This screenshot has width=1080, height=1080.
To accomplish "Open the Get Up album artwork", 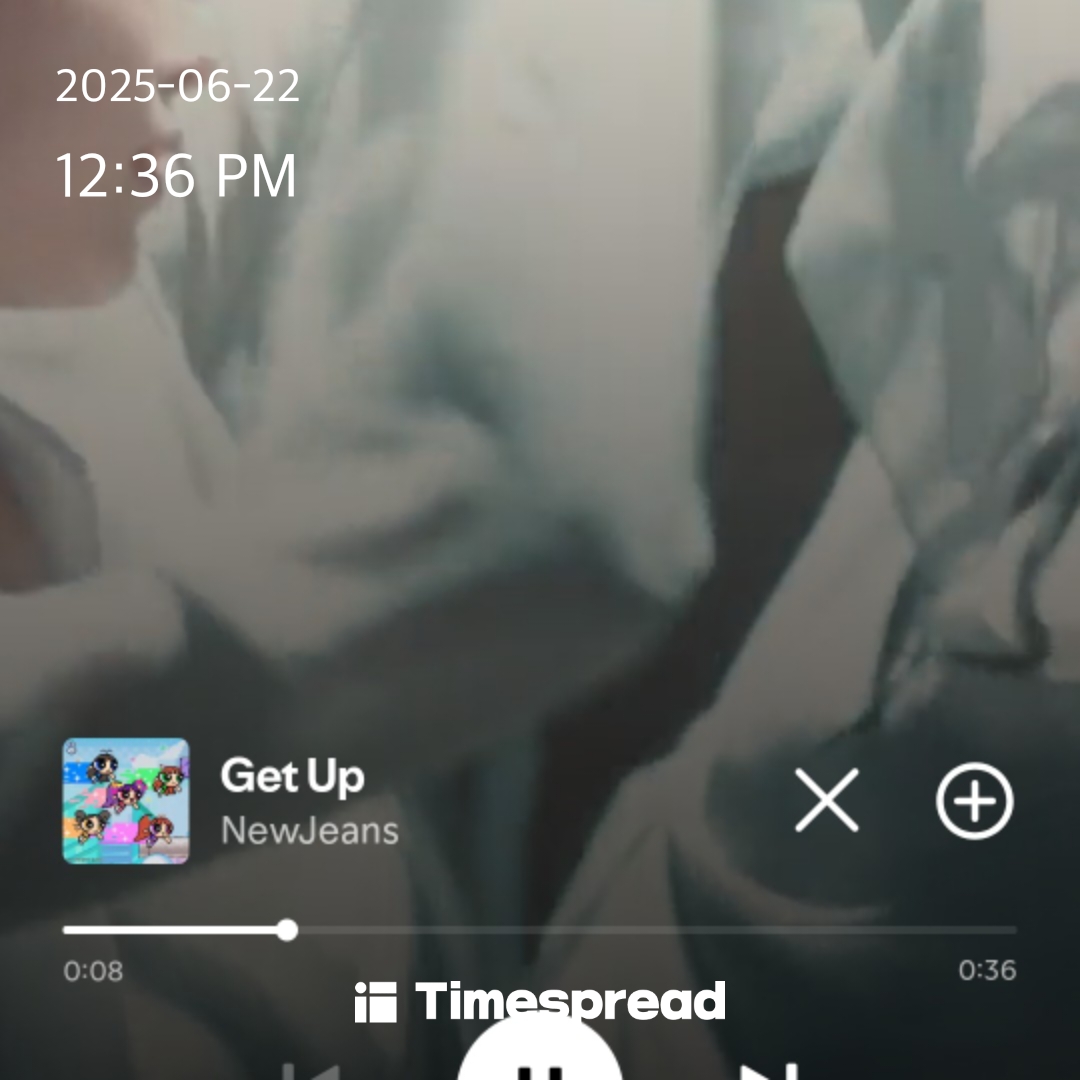I will coord(126,801).
